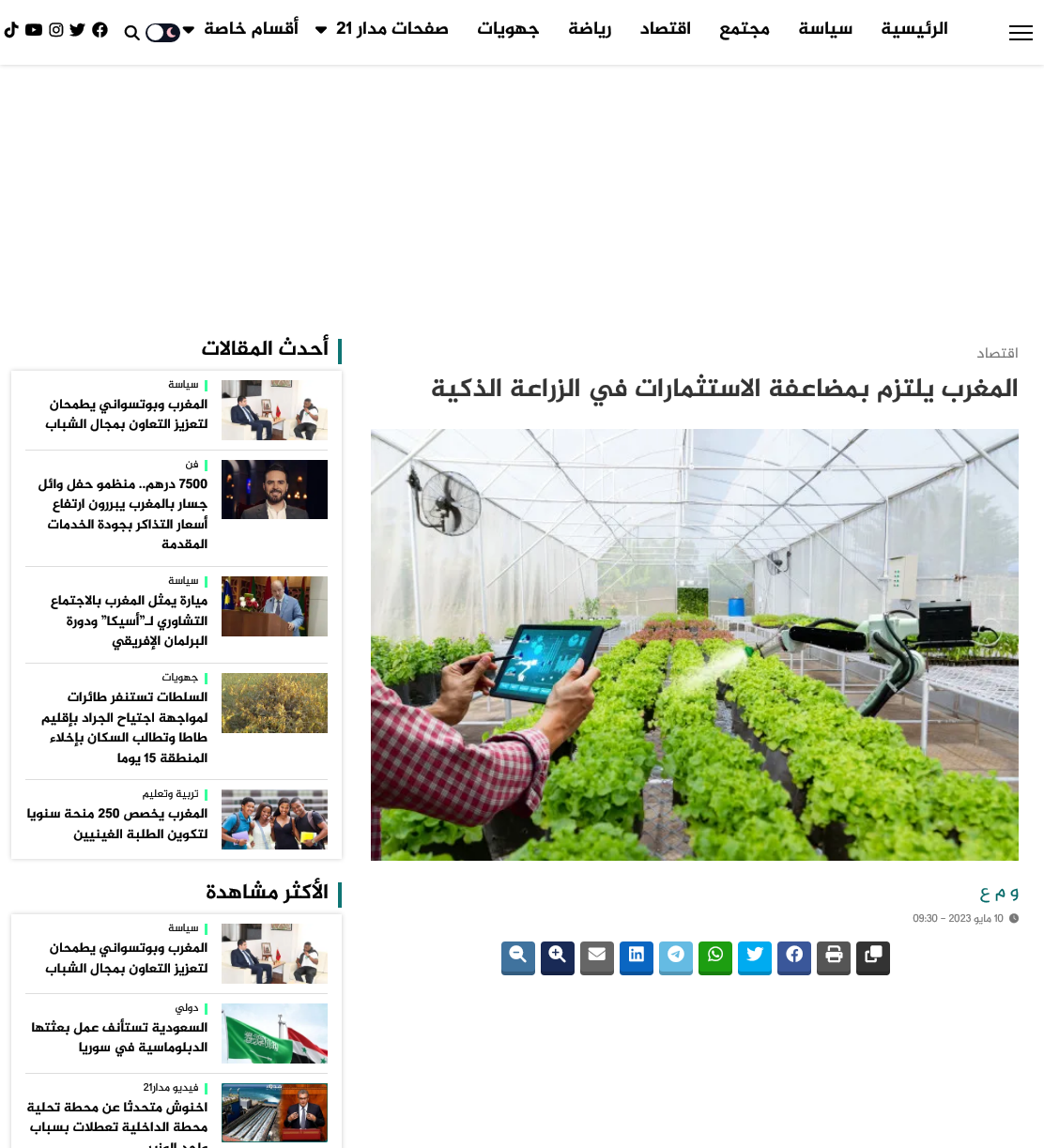Copy the article link
Viewport: 1044px width, 1148px height.
873,958
